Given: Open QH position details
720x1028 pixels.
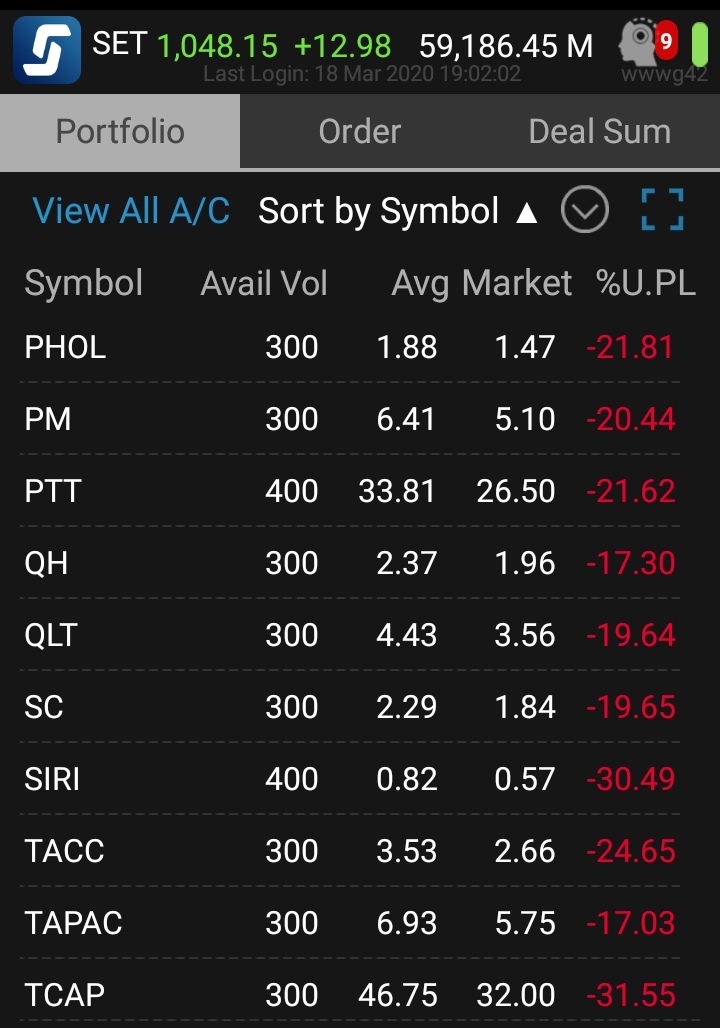Looking at the screenshot, I should [x=46, y=563].
